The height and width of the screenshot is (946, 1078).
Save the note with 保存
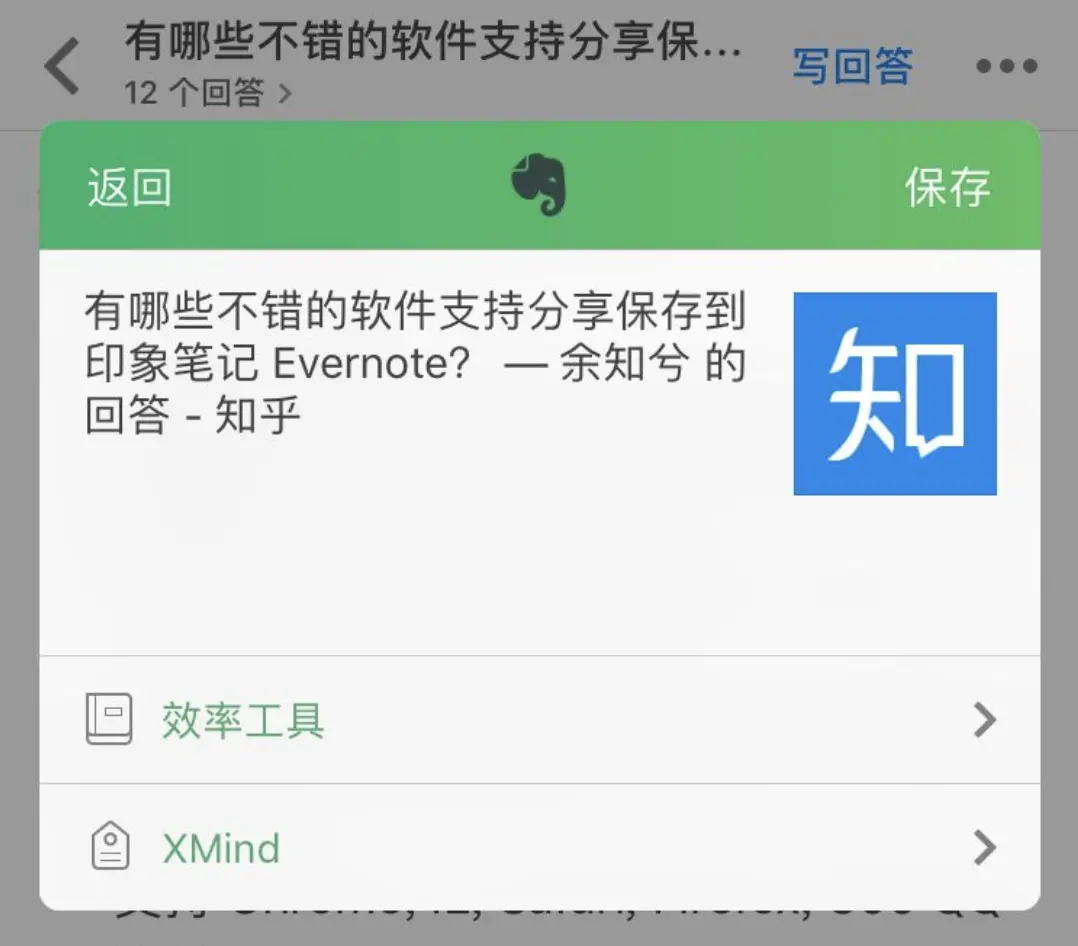click(x=947, y=188)
